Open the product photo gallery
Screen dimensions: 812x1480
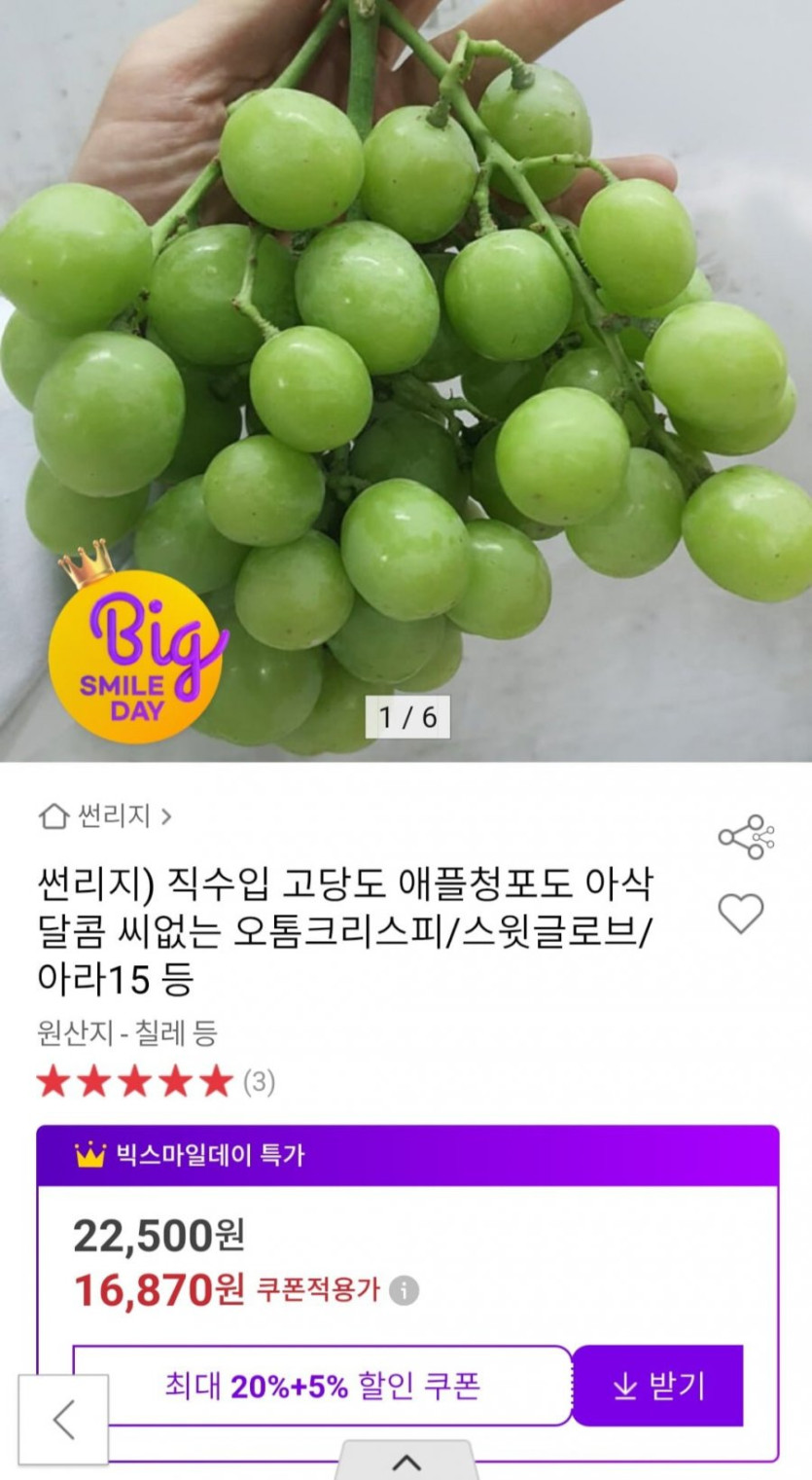coord(406,379)
